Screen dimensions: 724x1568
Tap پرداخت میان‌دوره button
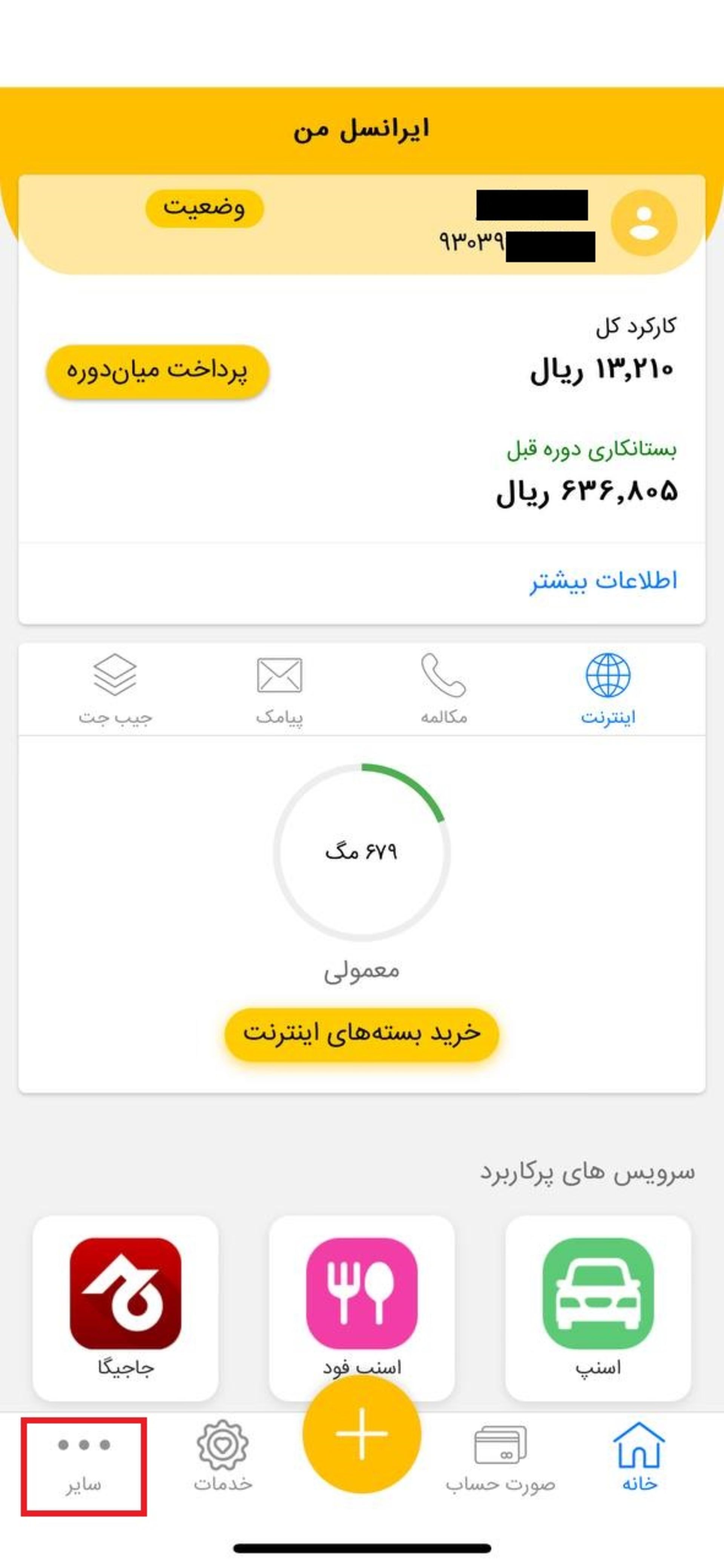point(158,371)
